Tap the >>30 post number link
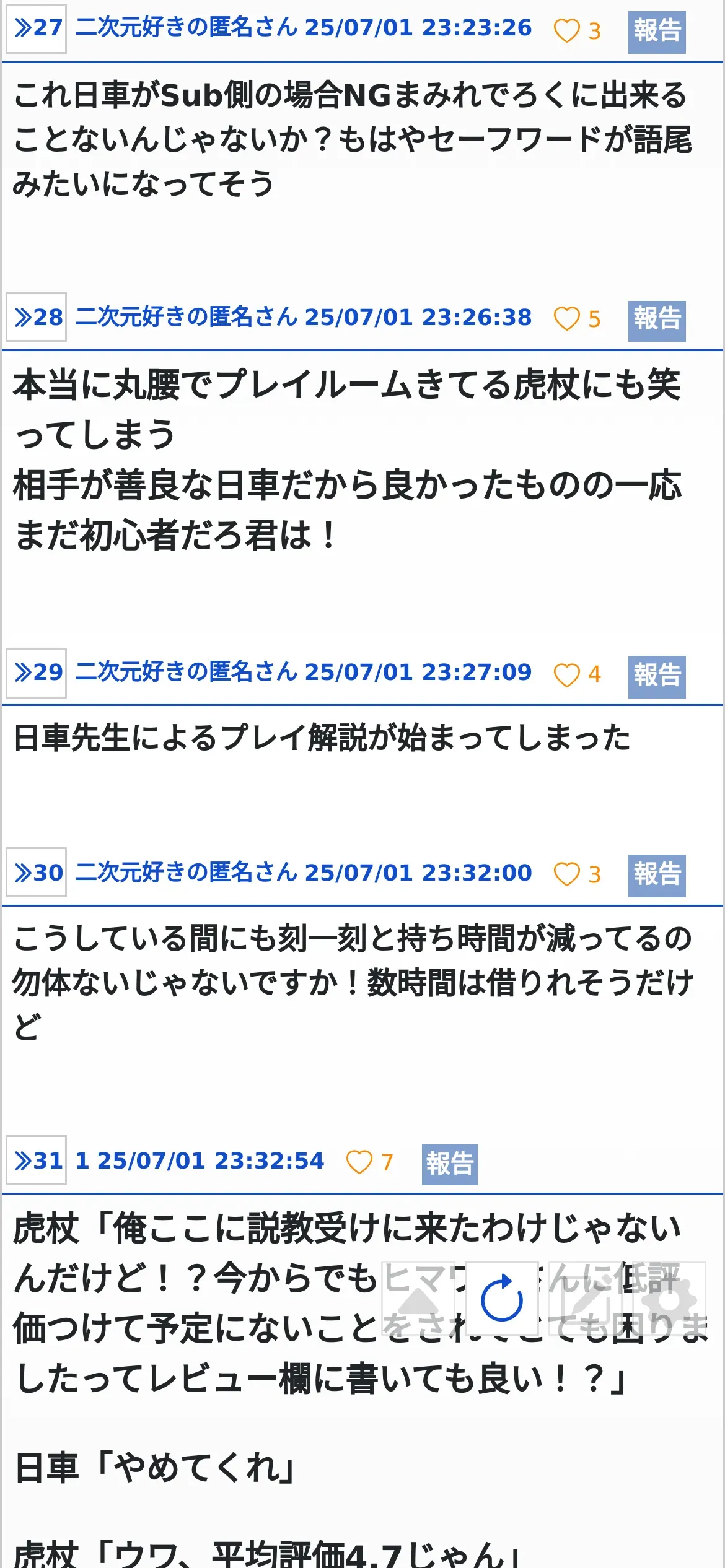The height and width of the screenshot is (1568, 725). (x=37, y=873)
